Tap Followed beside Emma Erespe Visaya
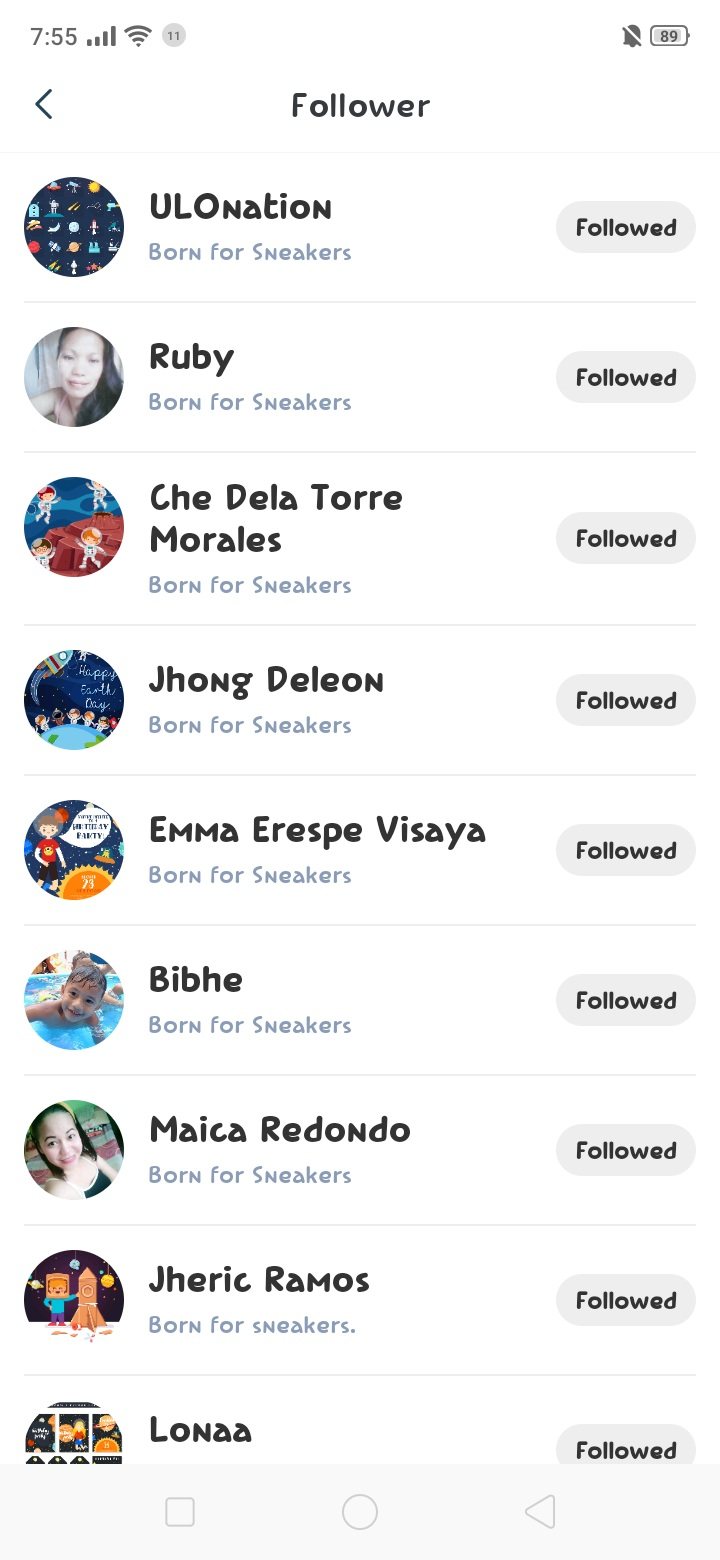This screenshot has height=1560, width=720. click(625, 850)
